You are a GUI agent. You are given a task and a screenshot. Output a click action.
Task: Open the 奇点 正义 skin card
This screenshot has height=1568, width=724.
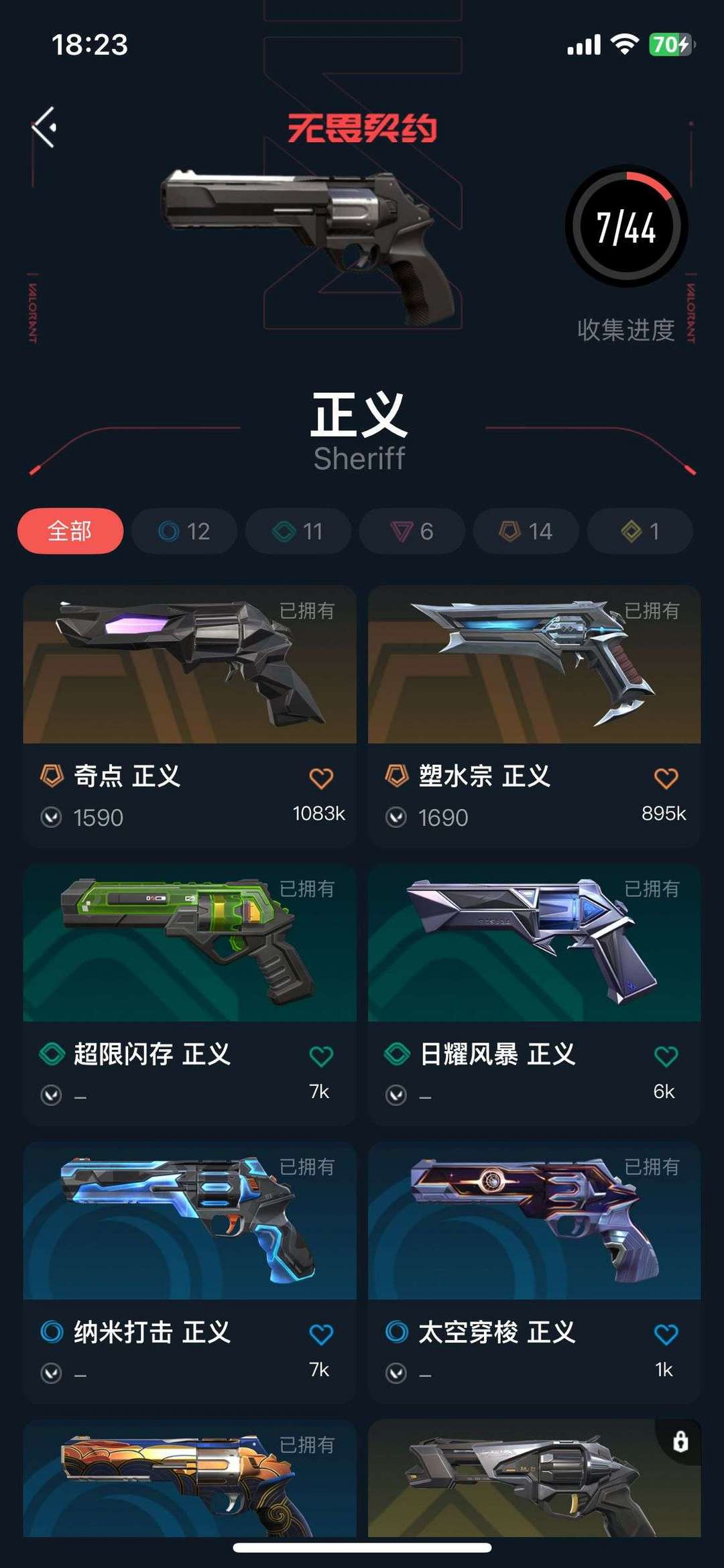click(190, 716)
